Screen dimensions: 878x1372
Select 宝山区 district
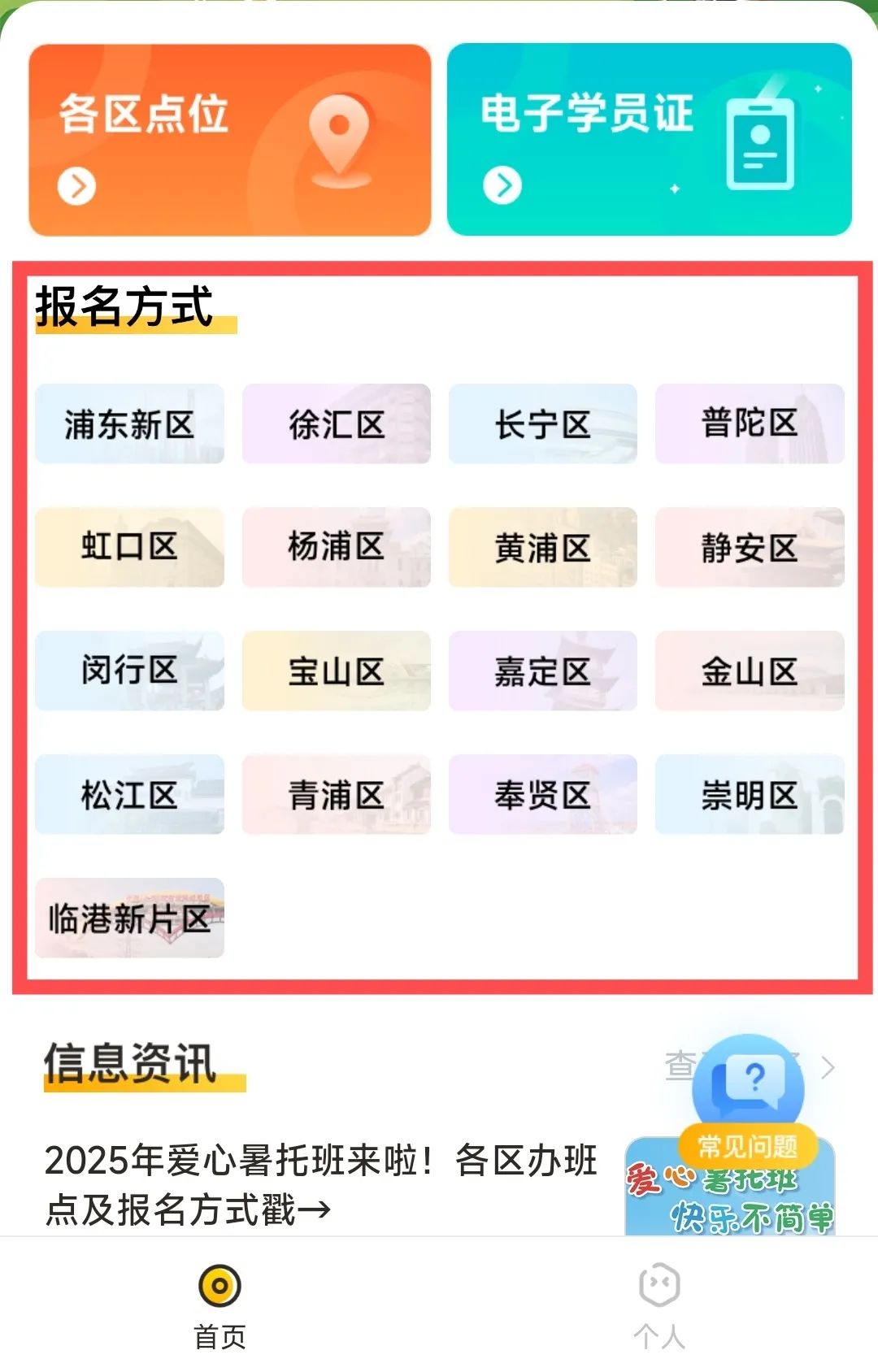coord(336,671)
